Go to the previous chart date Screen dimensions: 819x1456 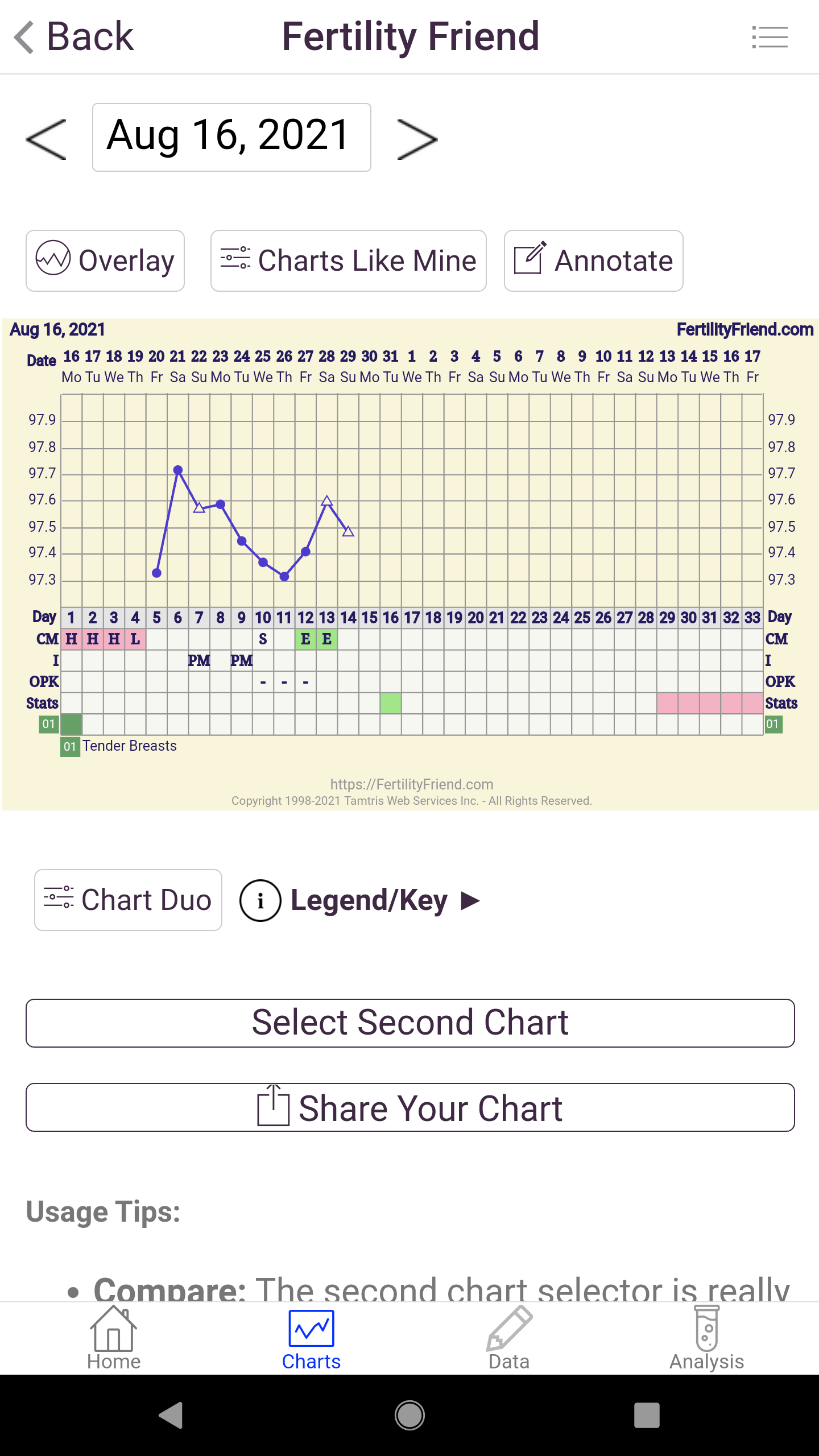point(47,139)
